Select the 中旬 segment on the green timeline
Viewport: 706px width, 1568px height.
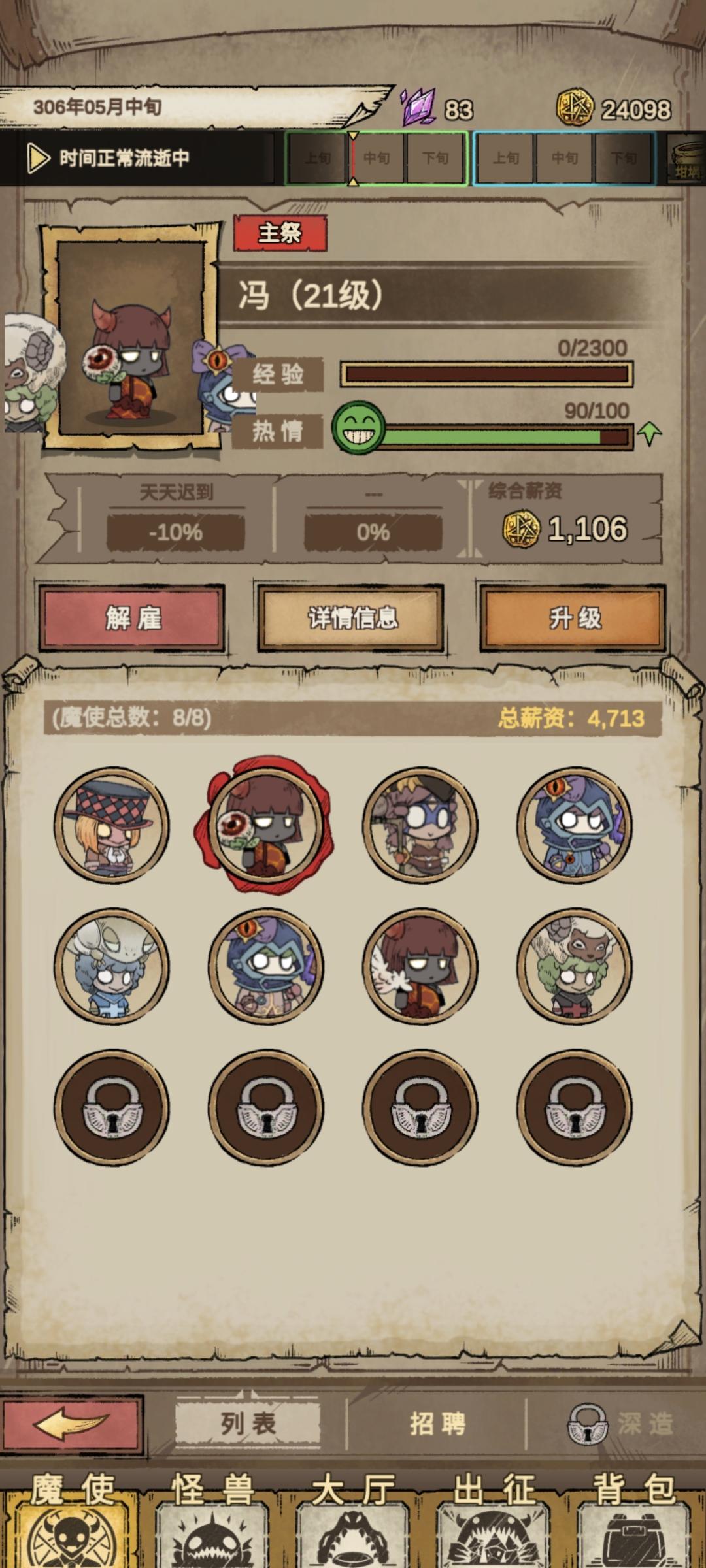[378, 157]
